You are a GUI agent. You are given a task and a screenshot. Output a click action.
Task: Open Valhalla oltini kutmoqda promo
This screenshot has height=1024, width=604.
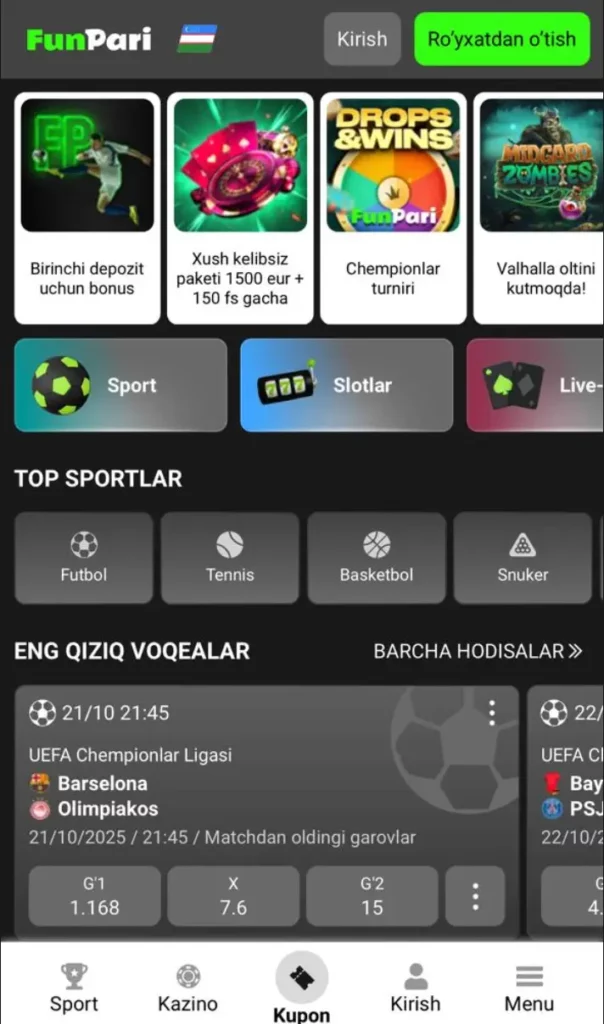[540, 208]
